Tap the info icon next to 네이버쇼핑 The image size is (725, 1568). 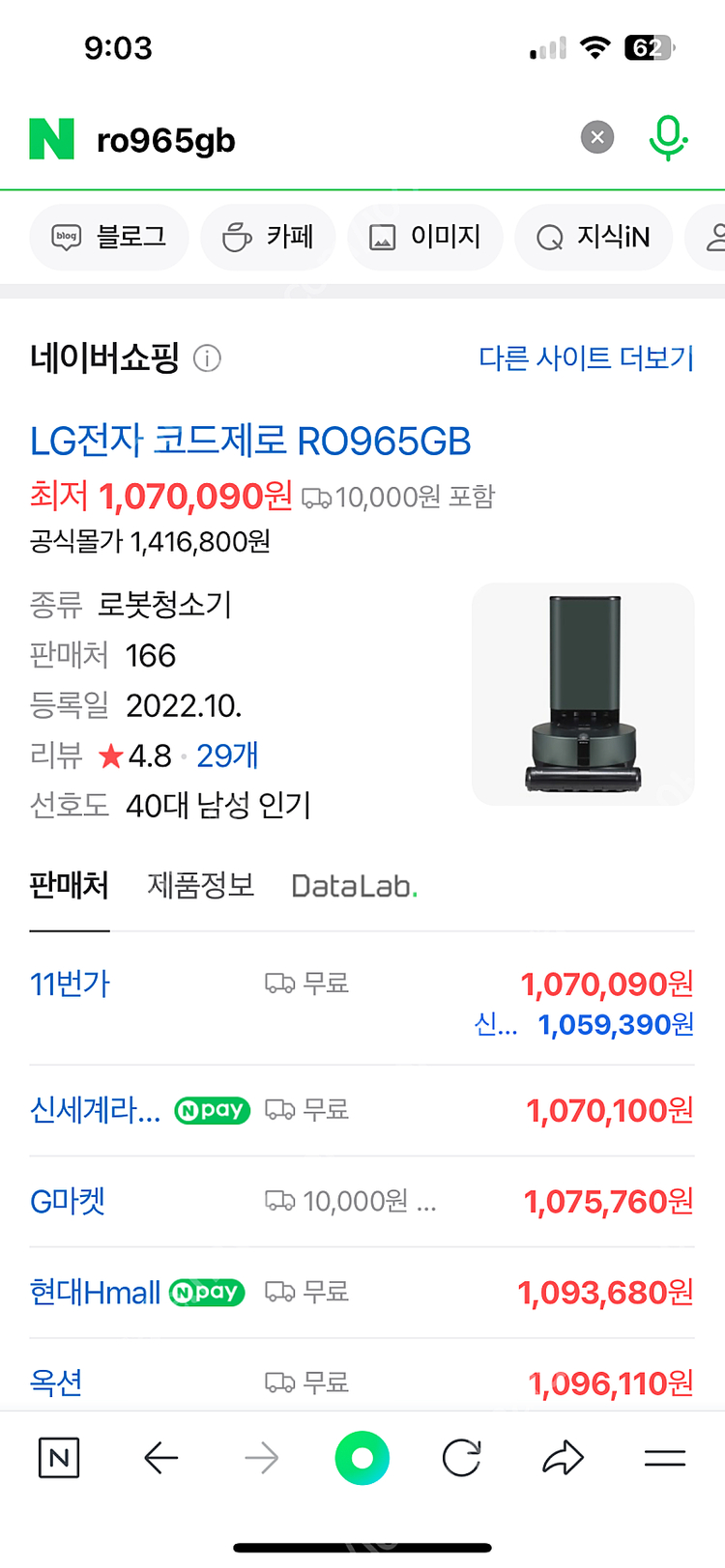208,357
